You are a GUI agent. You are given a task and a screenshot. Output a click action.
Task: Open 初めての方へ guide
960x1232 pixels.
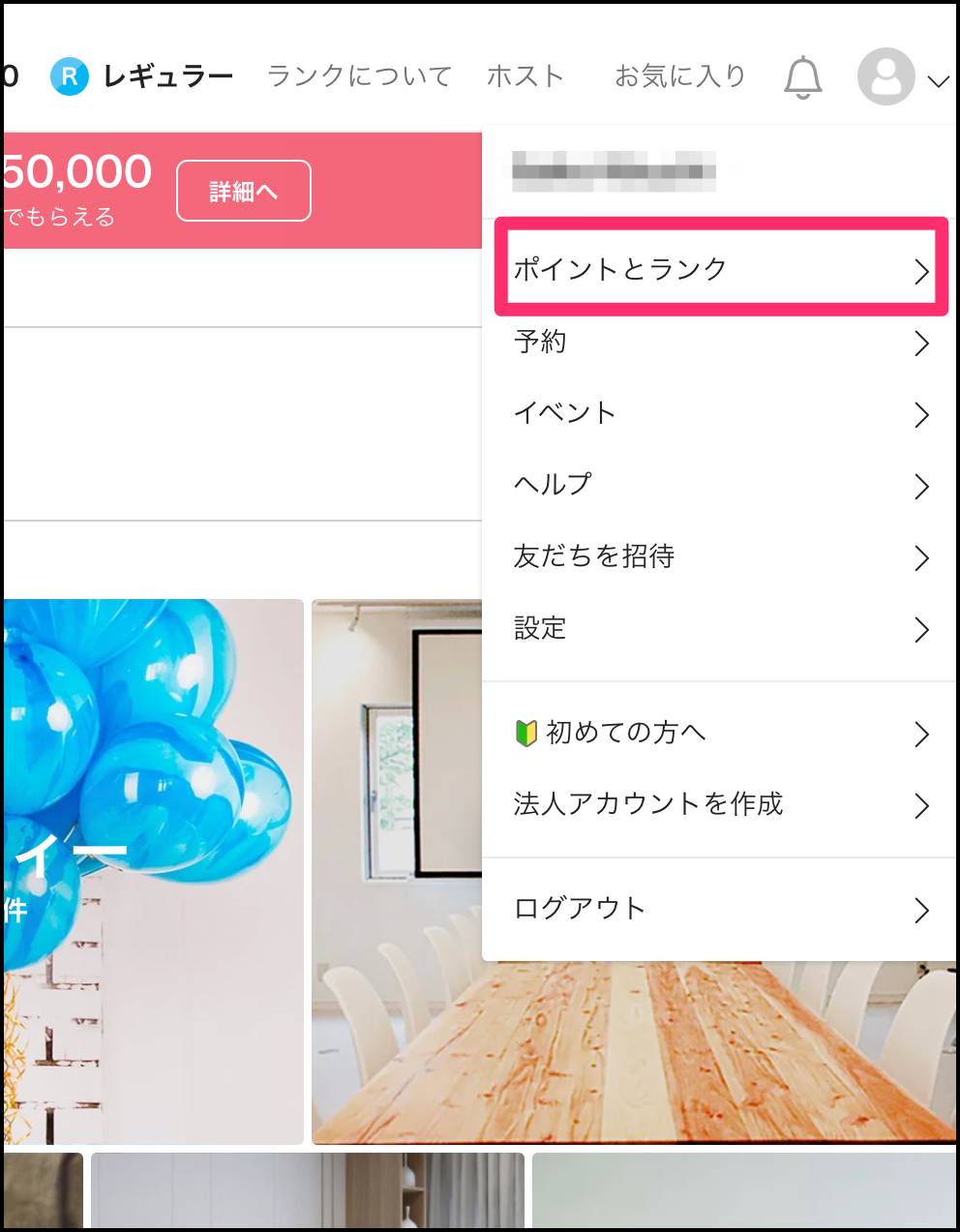click(720, 733)
